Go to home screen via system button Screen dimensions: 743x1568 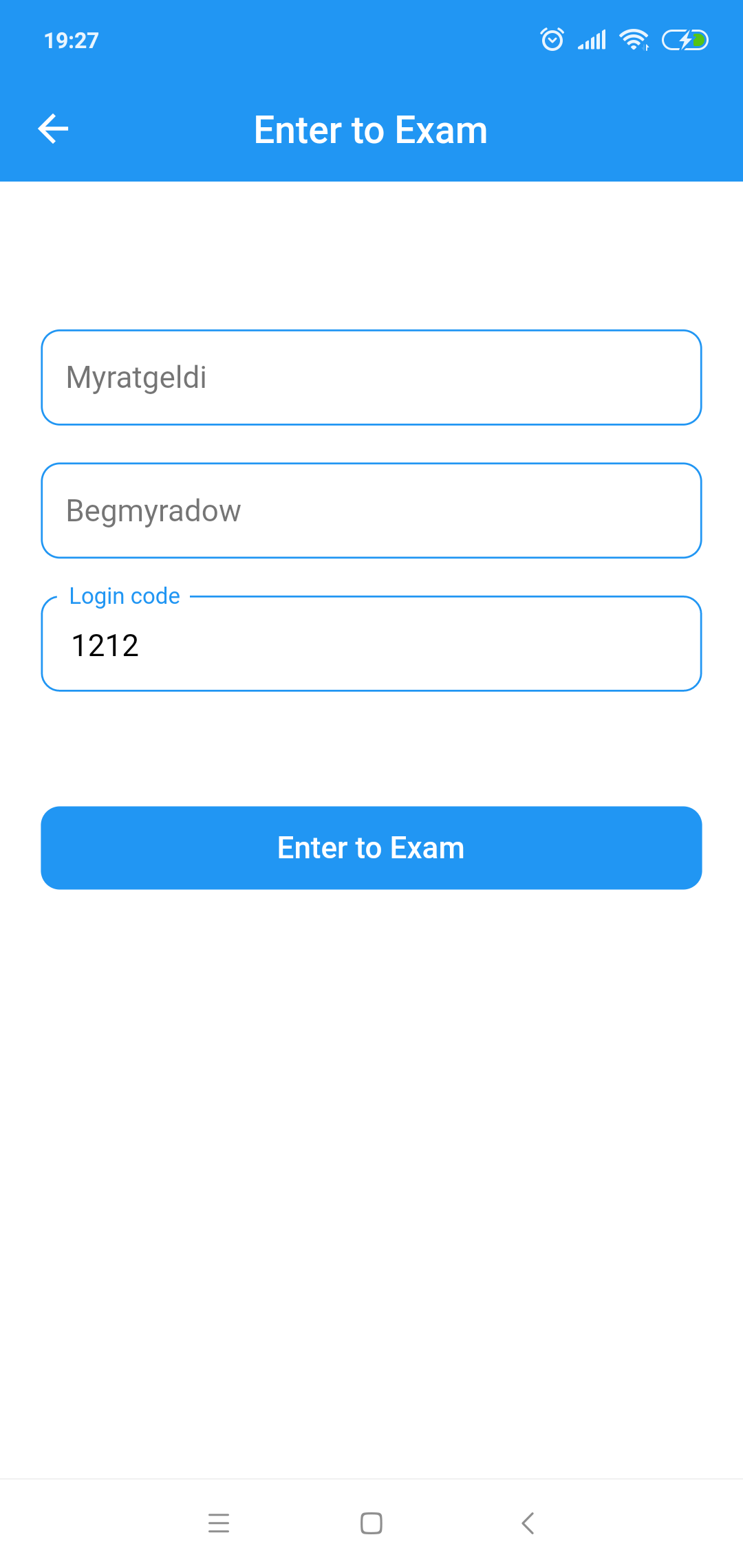(x=371, y=1523)
